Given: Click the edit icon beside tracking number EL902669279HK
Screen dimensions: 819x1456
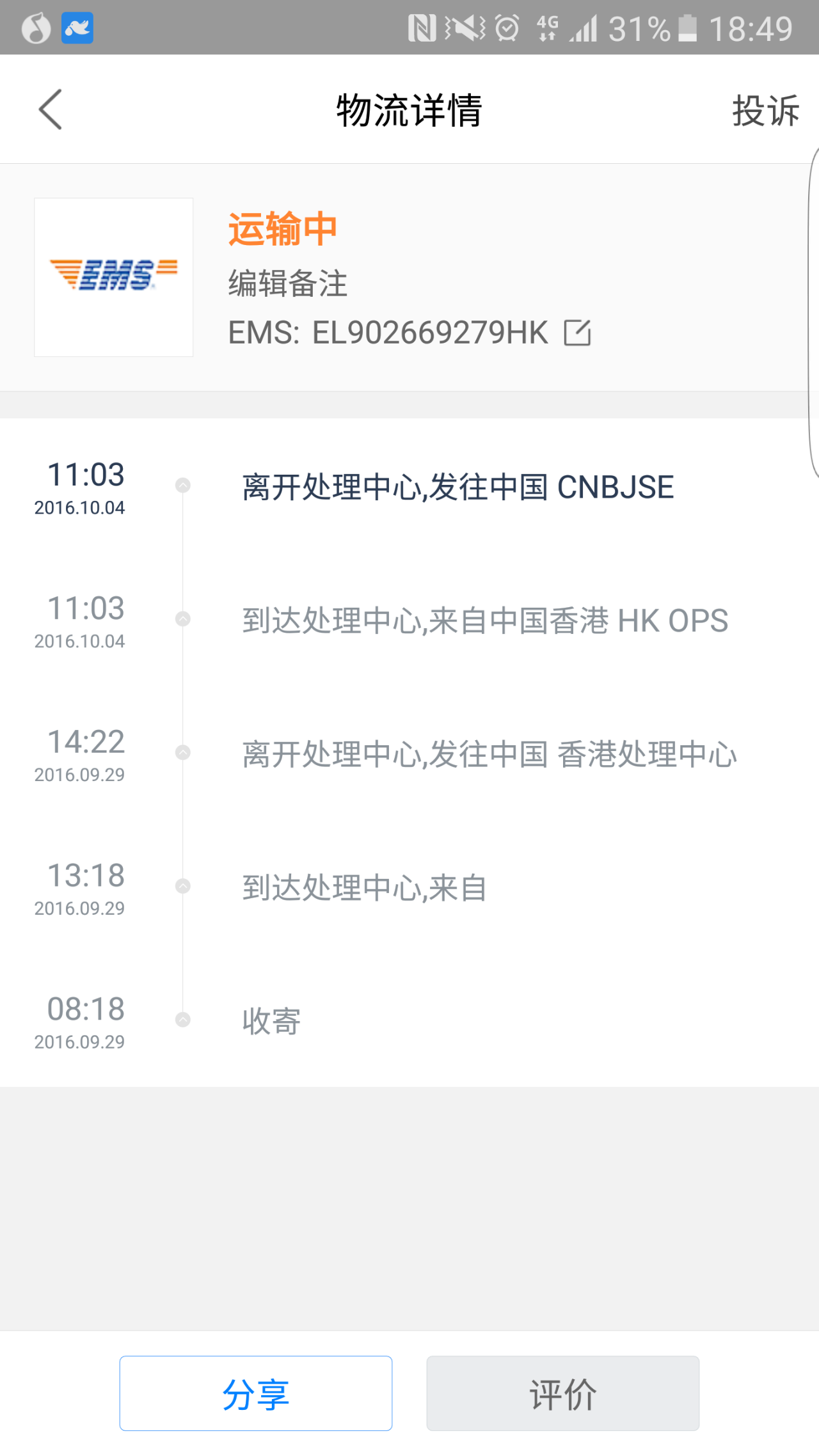Looking at the screenshot, I should click(x=578, y=332).
